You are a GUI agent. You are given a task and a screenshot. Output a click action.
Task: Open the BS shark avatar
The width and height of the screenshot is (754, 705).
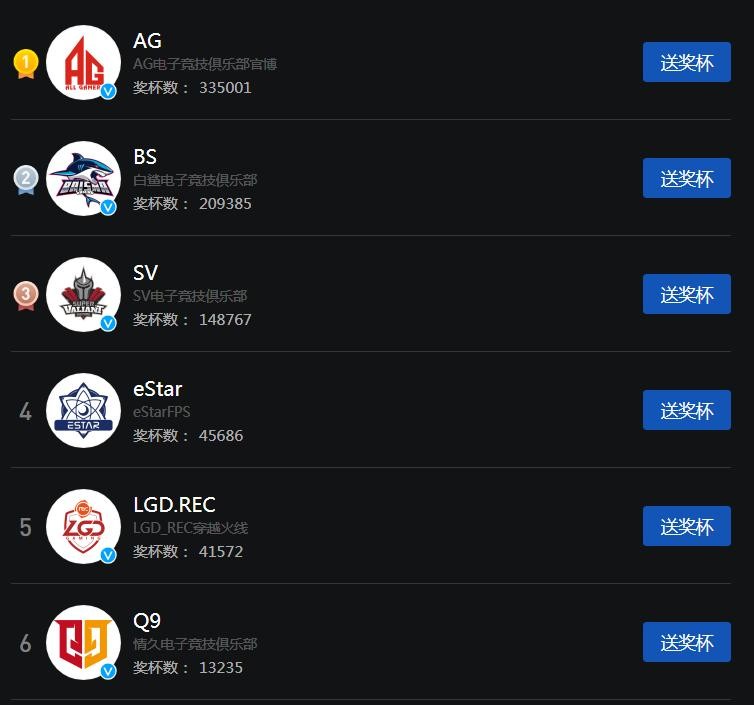pyautogui.click(x=83, y=179)
